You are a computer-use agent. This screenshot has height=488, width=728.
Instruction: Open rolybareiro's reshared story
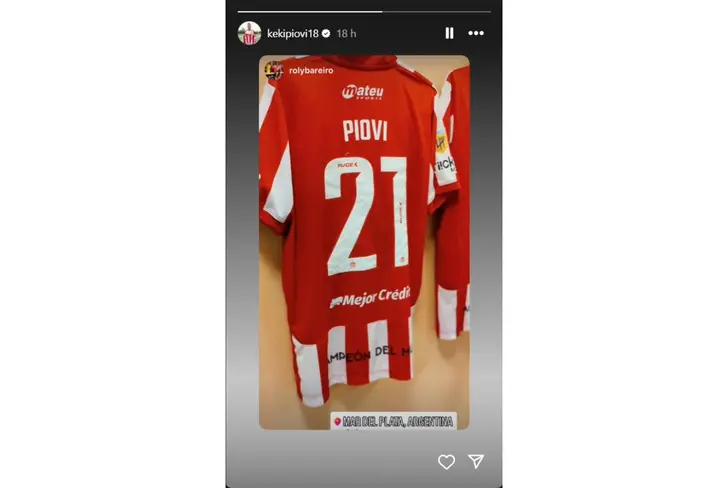[310, 71]
